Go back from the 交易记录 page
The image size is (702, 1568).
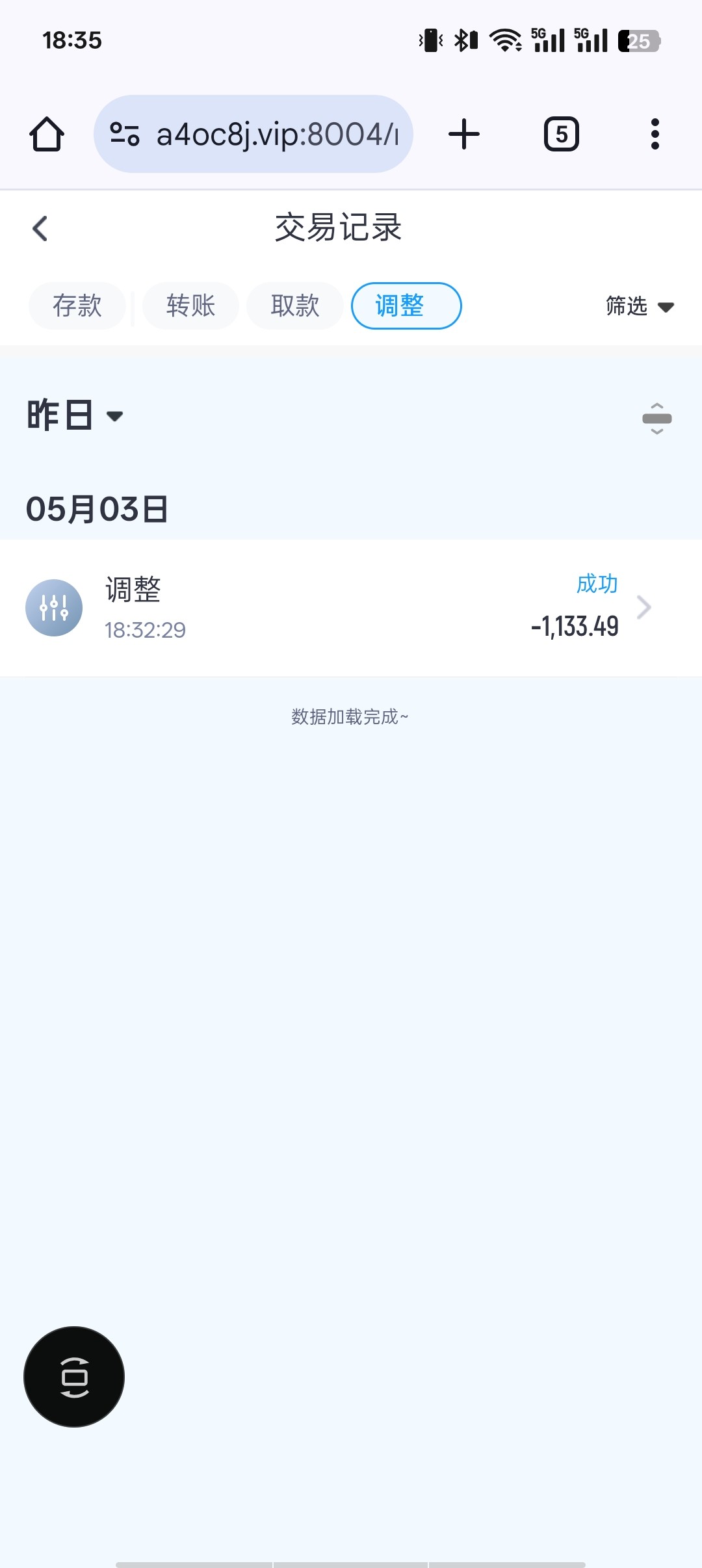40,228
